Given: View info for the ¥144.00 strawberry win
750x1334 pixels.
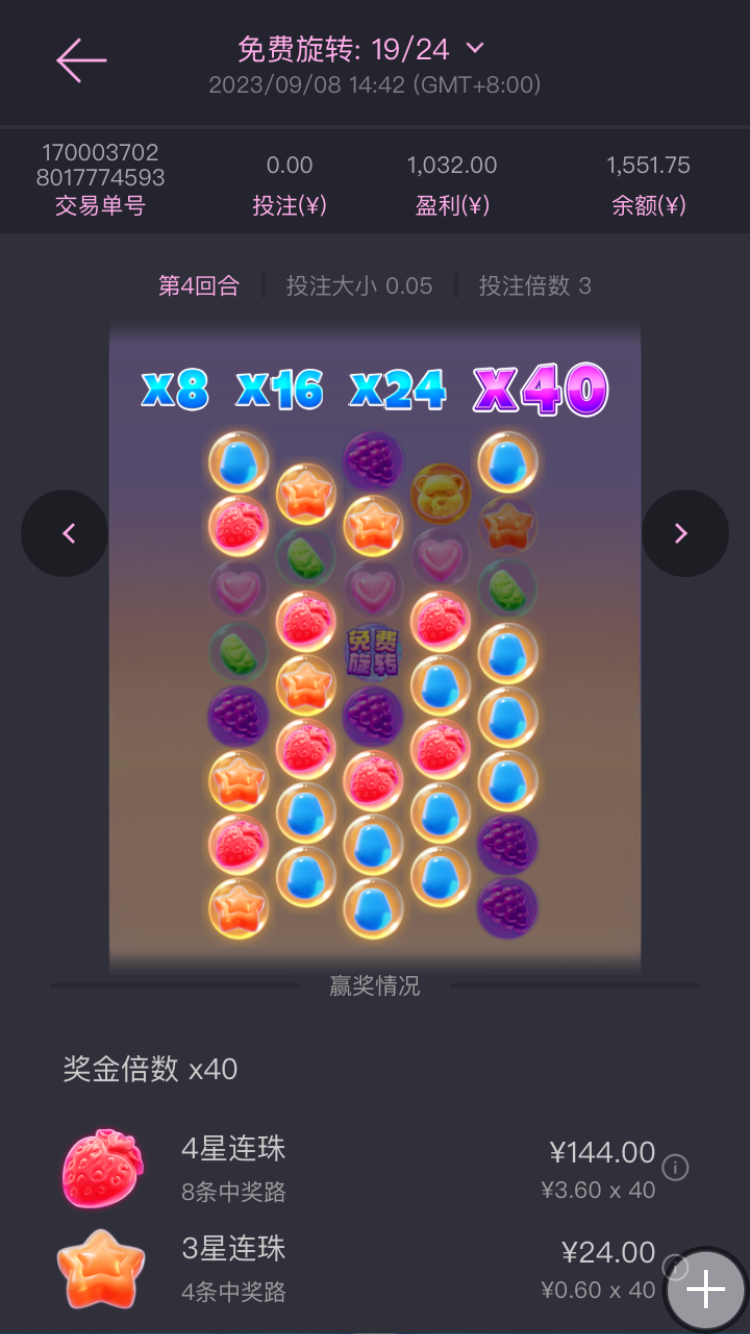Looking at the screenshot, I should tap(676, 1167).
